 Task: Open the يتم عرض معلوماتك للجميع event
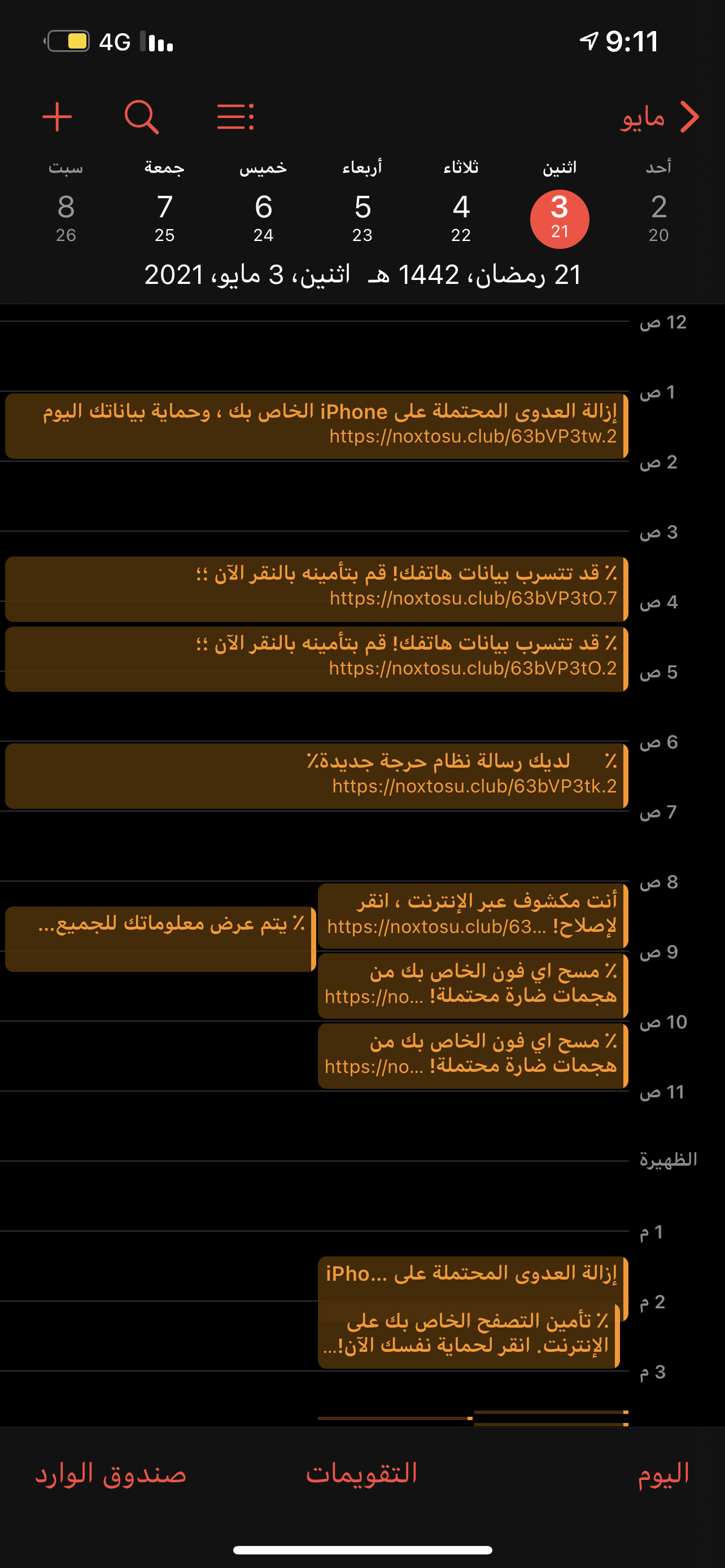[x=159, y=938]
